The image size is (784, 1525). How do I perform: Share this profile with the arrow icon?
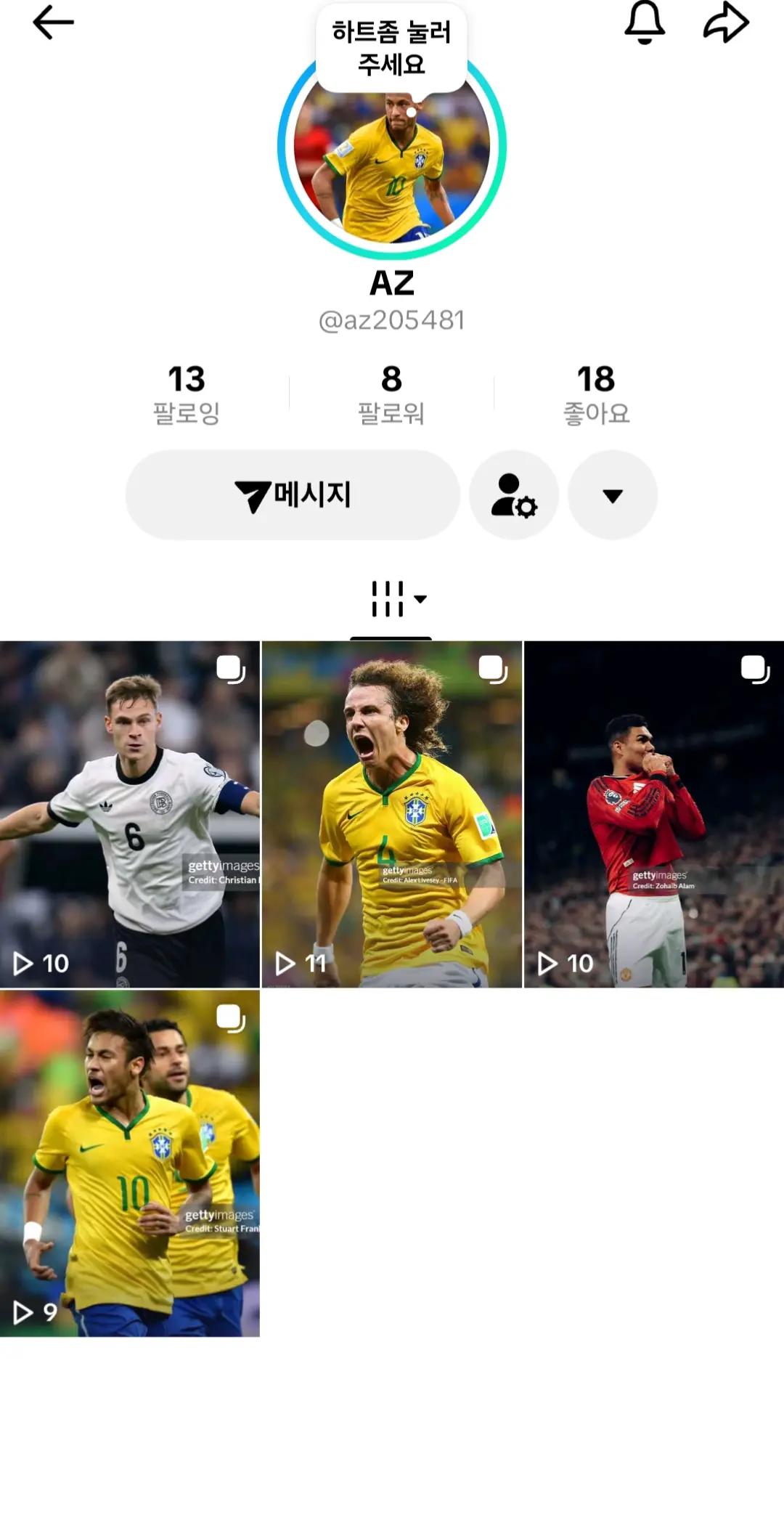726,23
